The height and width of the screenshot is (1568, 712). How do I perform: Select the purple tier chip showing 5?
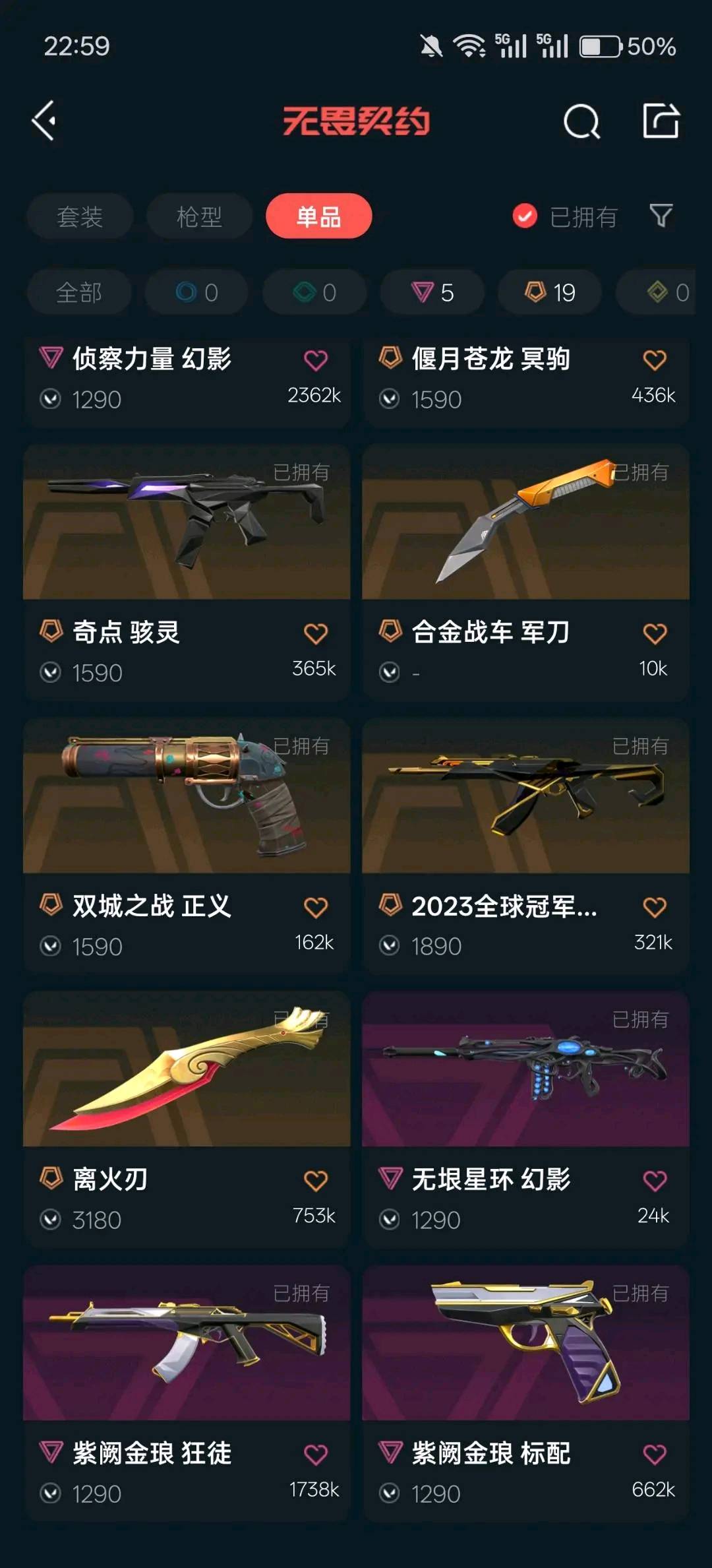(x=432, y=292)
